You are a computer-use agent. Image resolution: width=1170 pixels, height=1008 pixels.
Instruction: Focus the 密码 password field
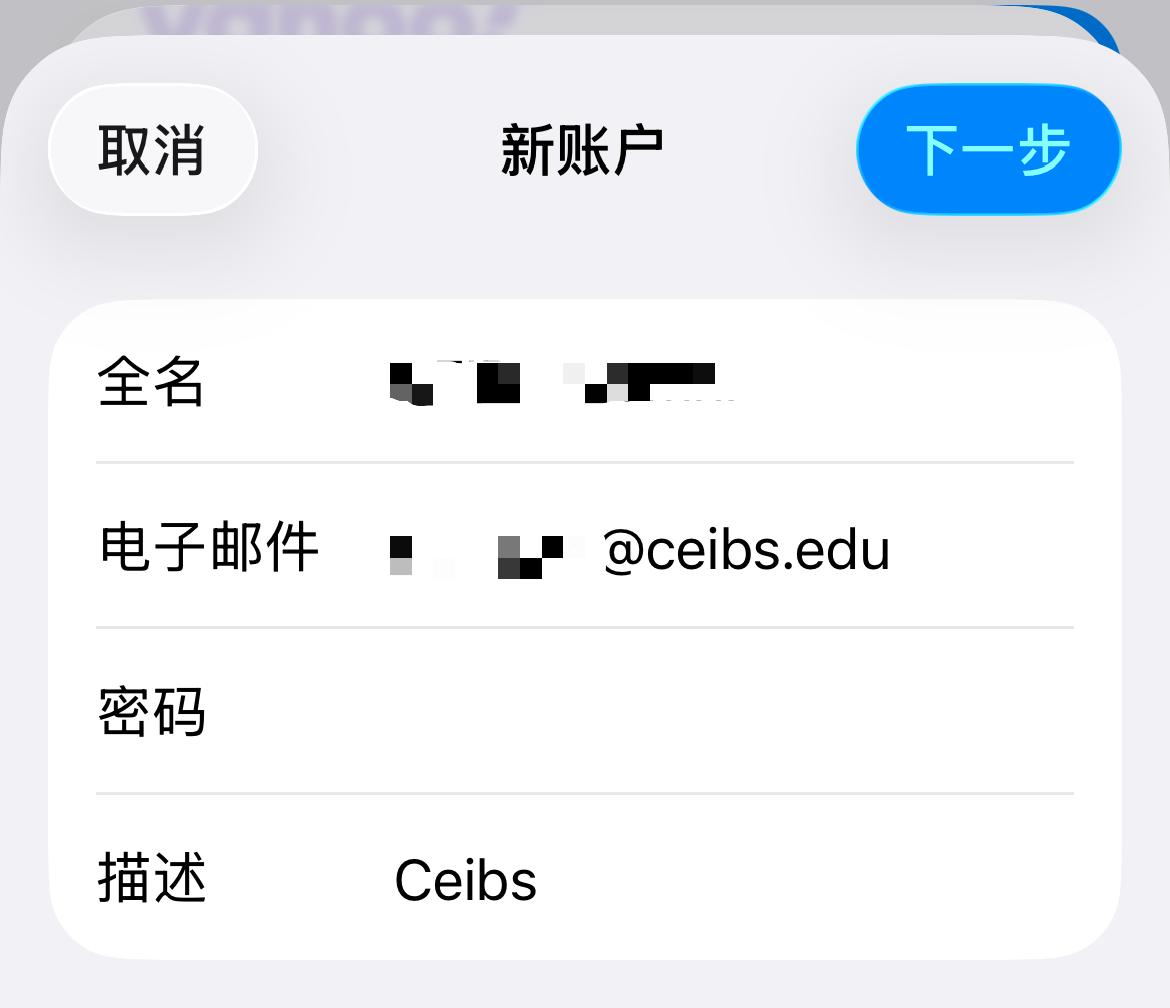click(700, 712)
